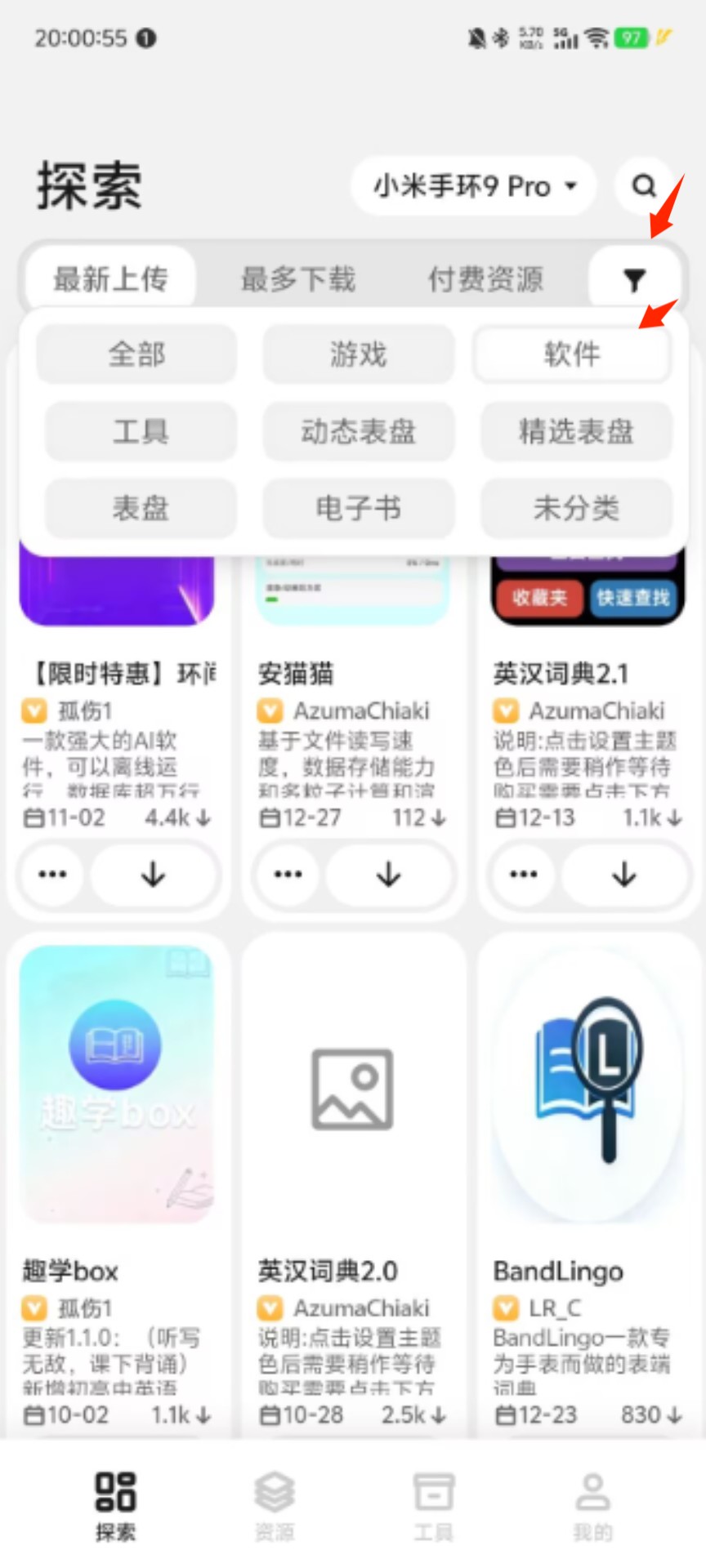Switch to the 付费资源 tab

point(485,279)
